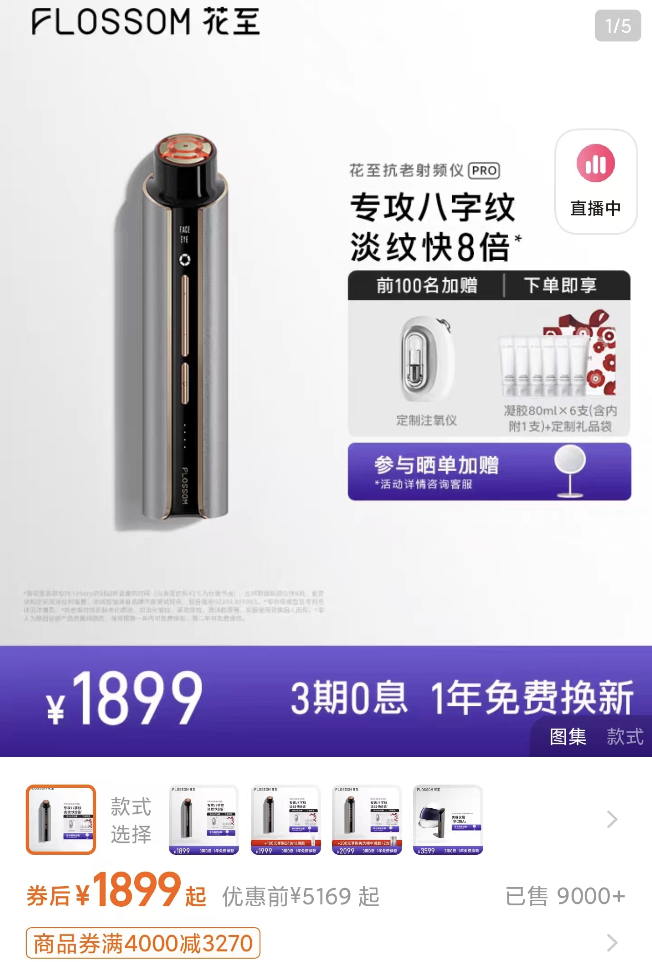Select the highlighted first gallery thumbnail
This screenshot has width=652, height=970.
coord(61,820)
